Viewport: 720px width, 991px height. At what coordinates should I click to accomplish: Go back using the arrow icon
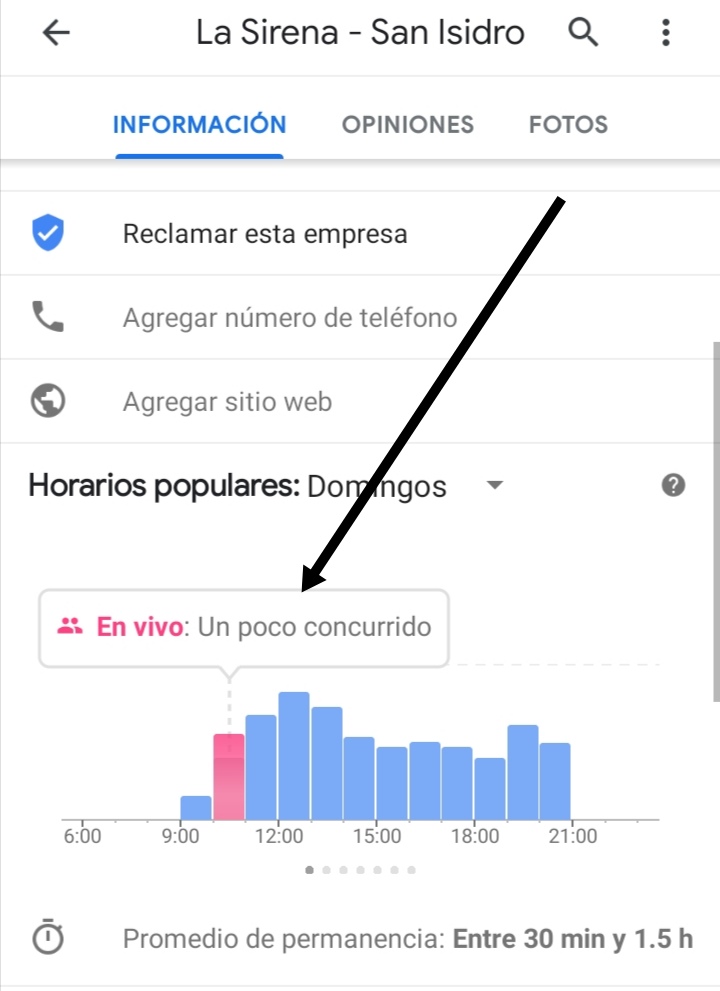pos(56,33)
